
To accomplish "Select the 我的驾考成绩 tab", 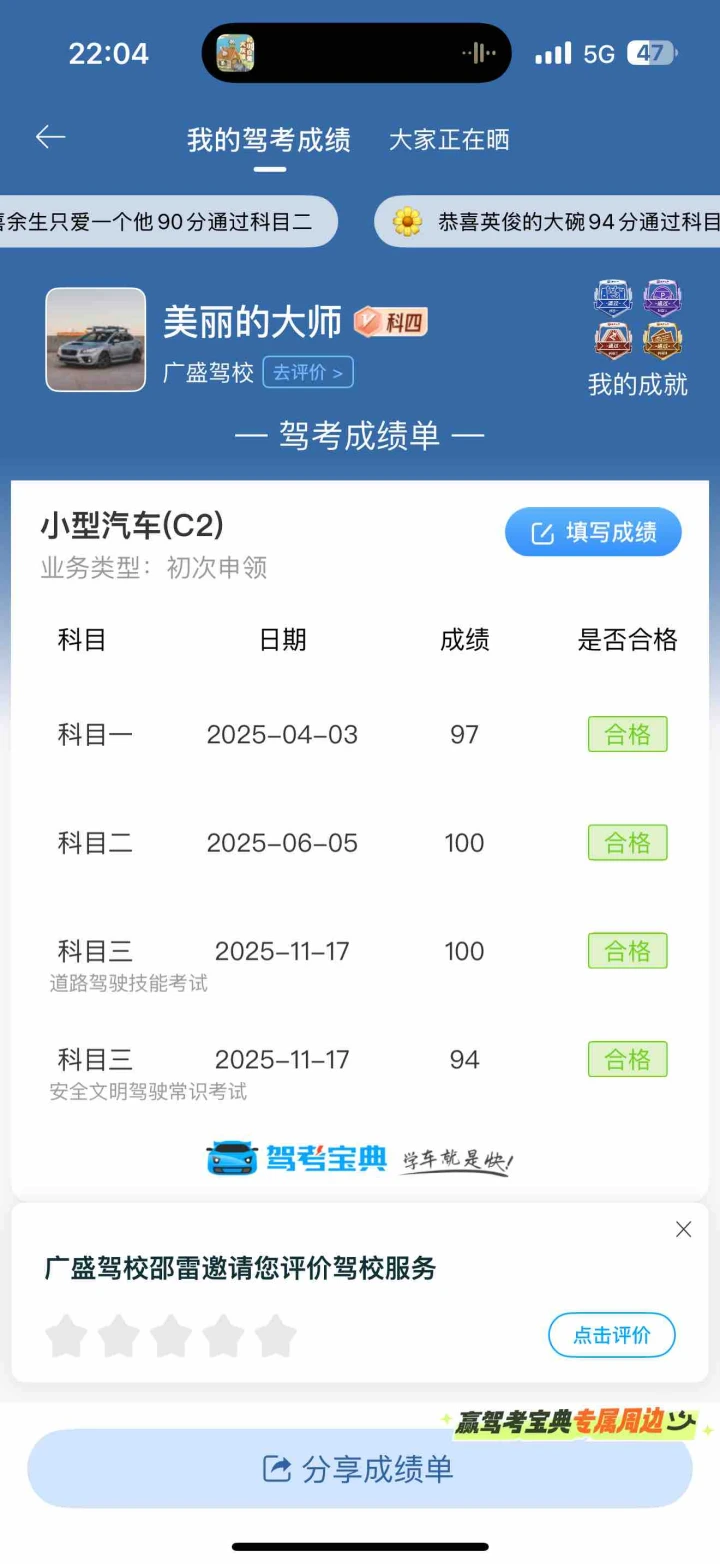I will click(x=268, y=140).
